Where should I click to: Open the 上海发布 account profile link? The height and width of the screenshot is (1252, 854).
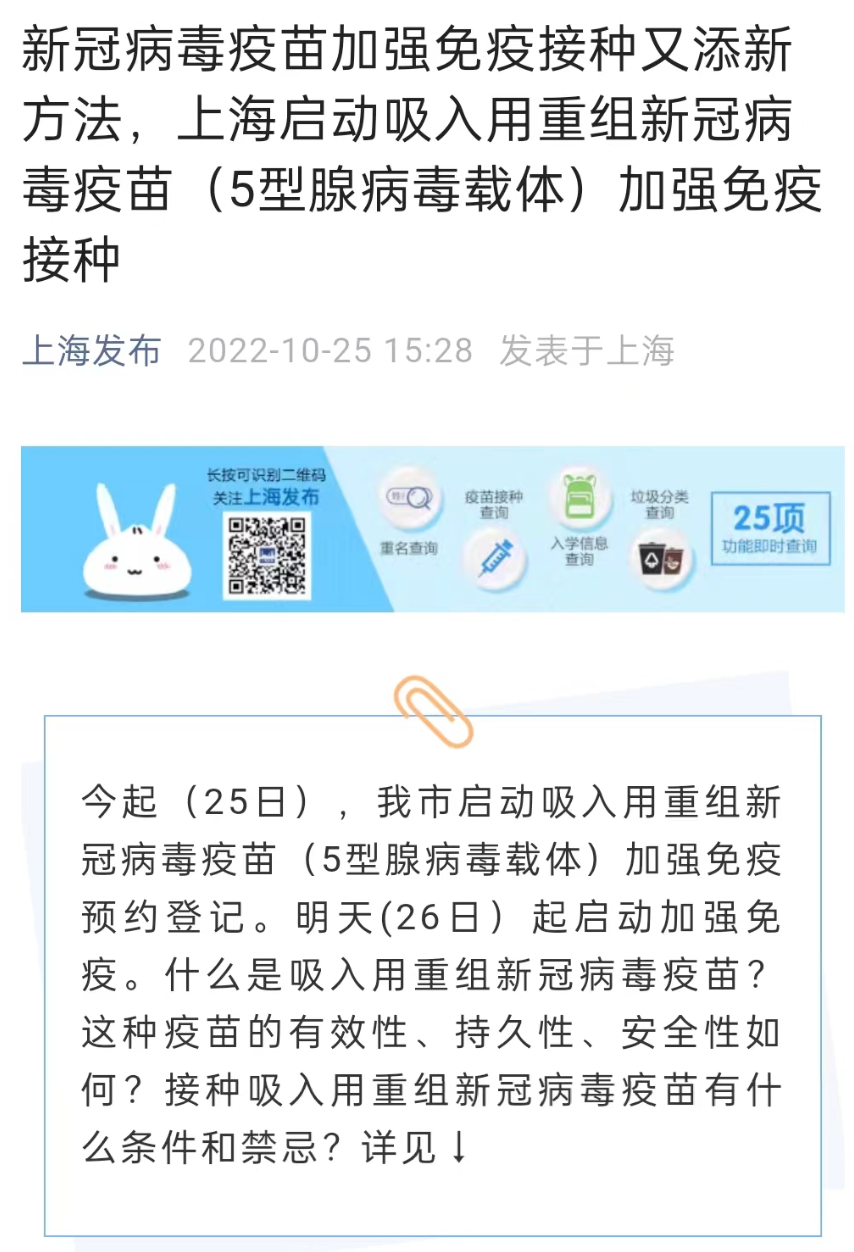tap(91, 351)
